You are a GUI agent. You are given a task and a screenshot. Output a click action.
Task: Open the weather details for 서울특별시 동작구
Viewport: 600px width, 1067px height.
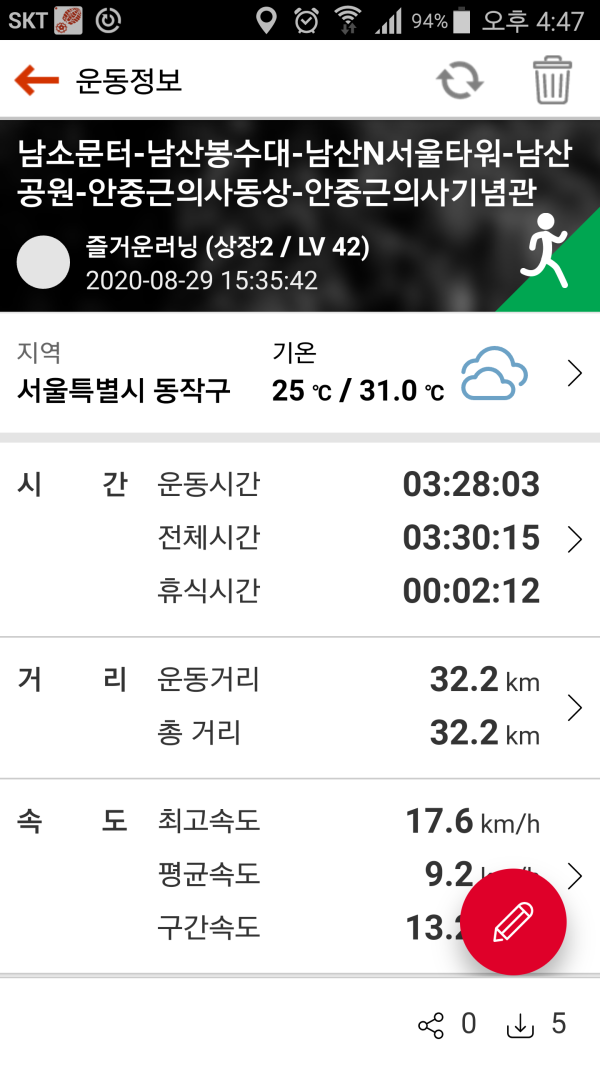point(574,374)
